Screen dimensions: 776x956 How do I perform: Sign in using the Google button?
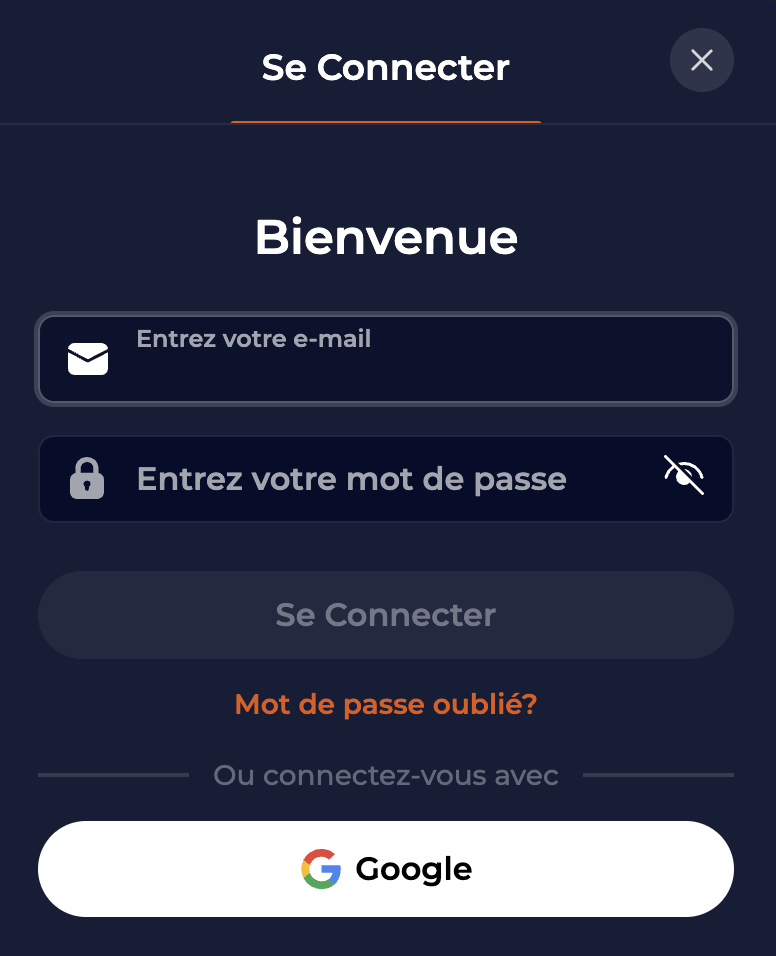[386, 869]
